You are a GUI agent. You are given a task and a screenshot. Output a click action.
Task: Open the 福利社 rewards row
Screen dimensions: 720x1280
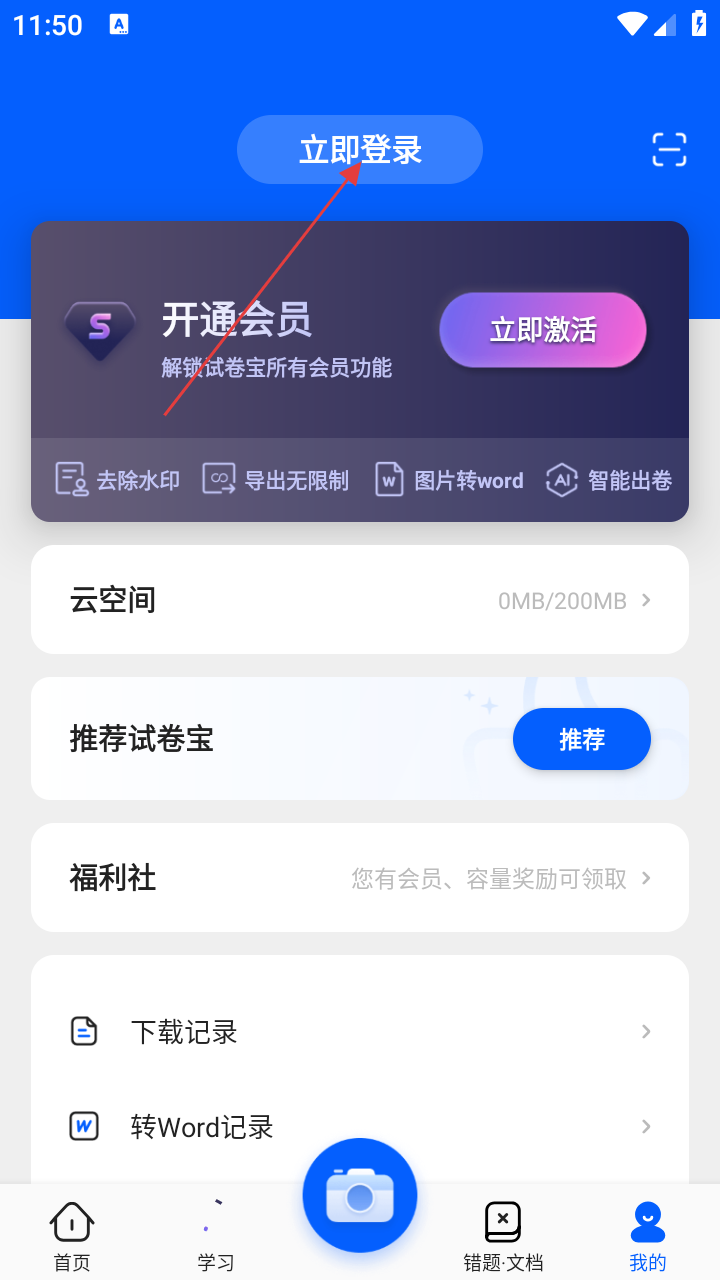click(x=360, y=878)
